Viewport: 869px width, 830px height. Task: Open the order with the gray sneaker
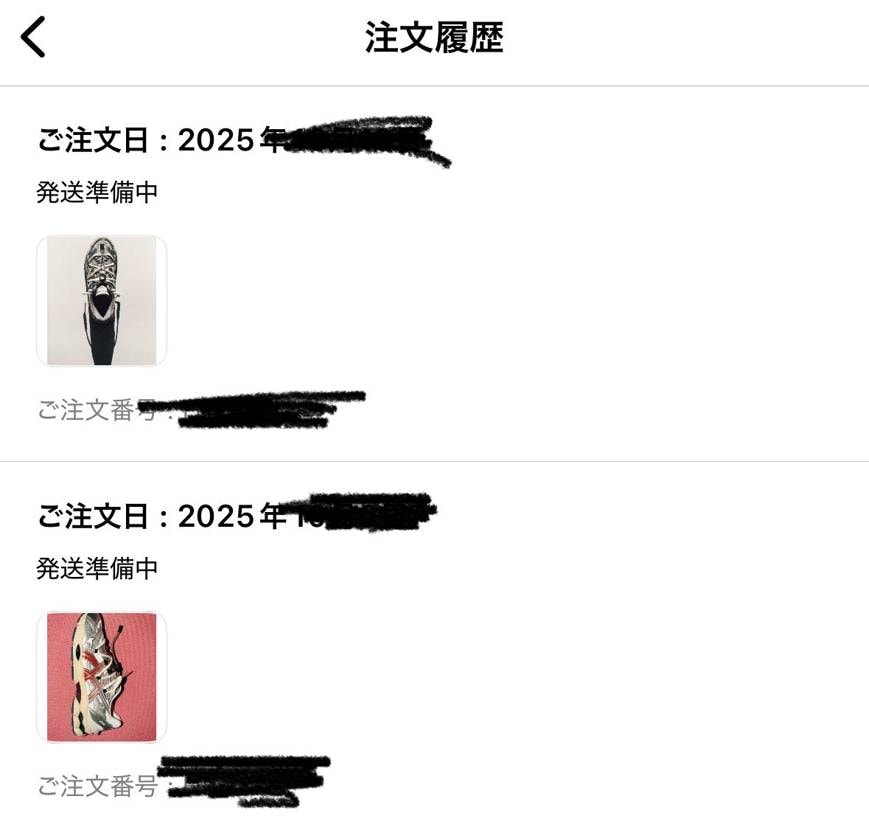(101, 301)
